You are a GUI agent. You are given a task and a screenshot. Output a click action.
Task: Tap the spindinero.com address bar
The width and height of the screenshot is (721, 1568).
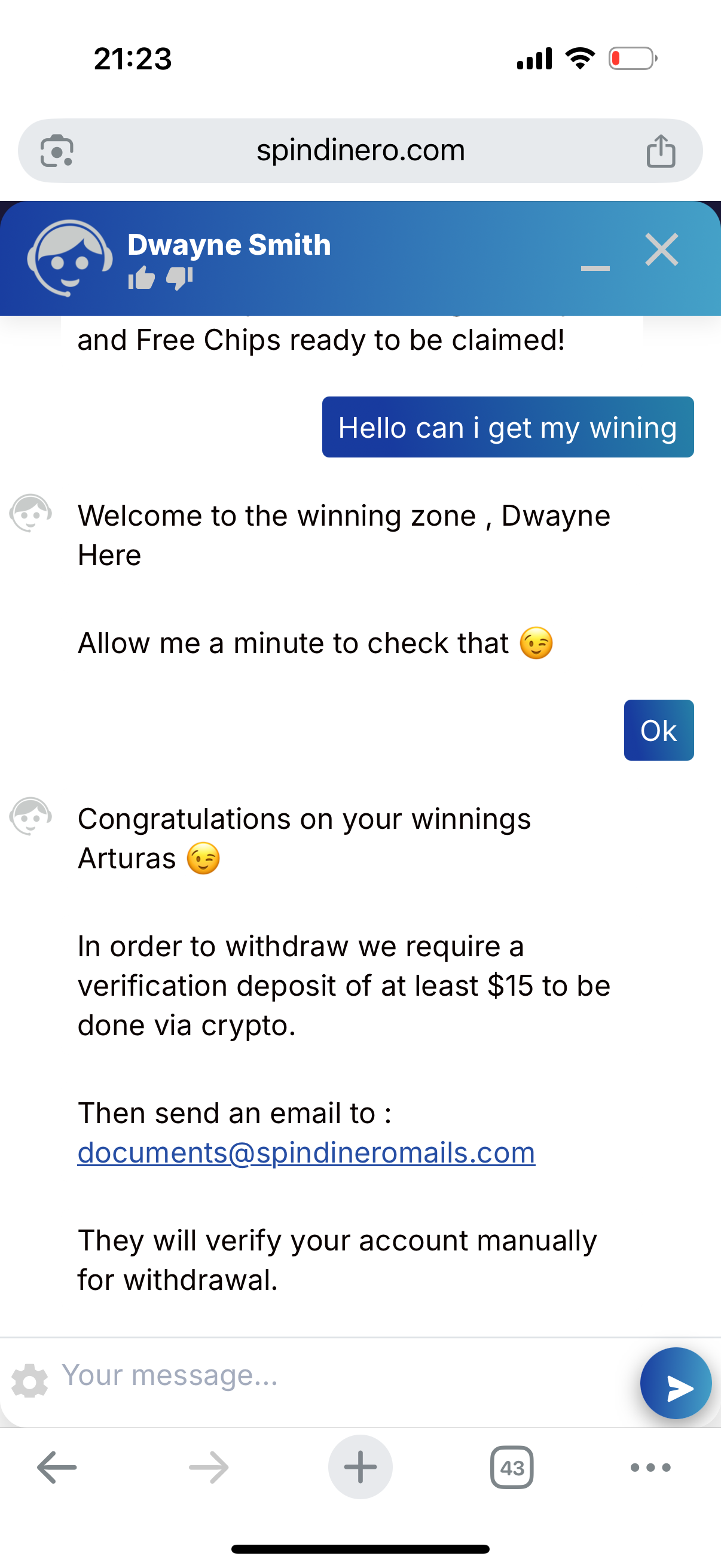point(360,150)
